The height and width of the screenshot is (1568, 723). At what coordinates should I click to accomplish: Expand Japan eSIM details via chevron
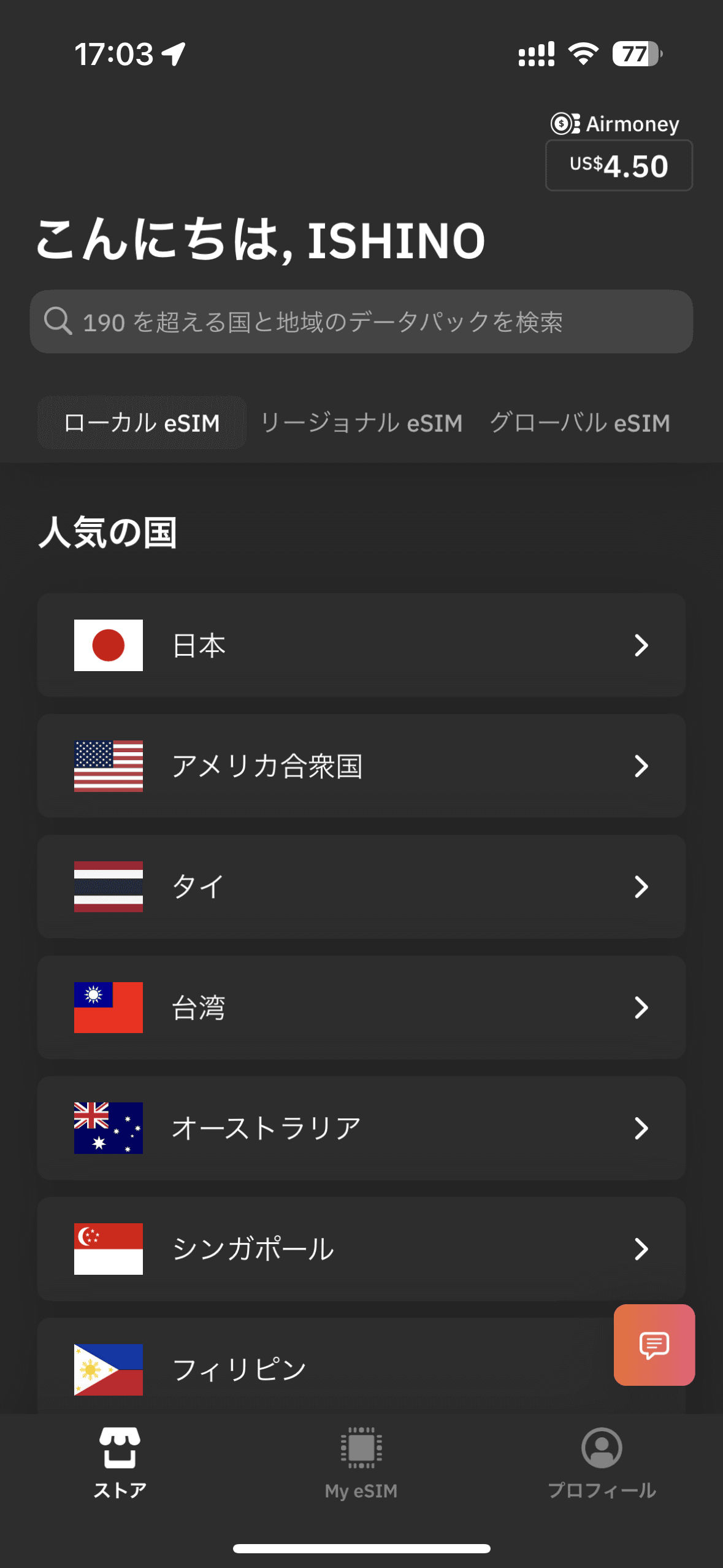(641, 645)
